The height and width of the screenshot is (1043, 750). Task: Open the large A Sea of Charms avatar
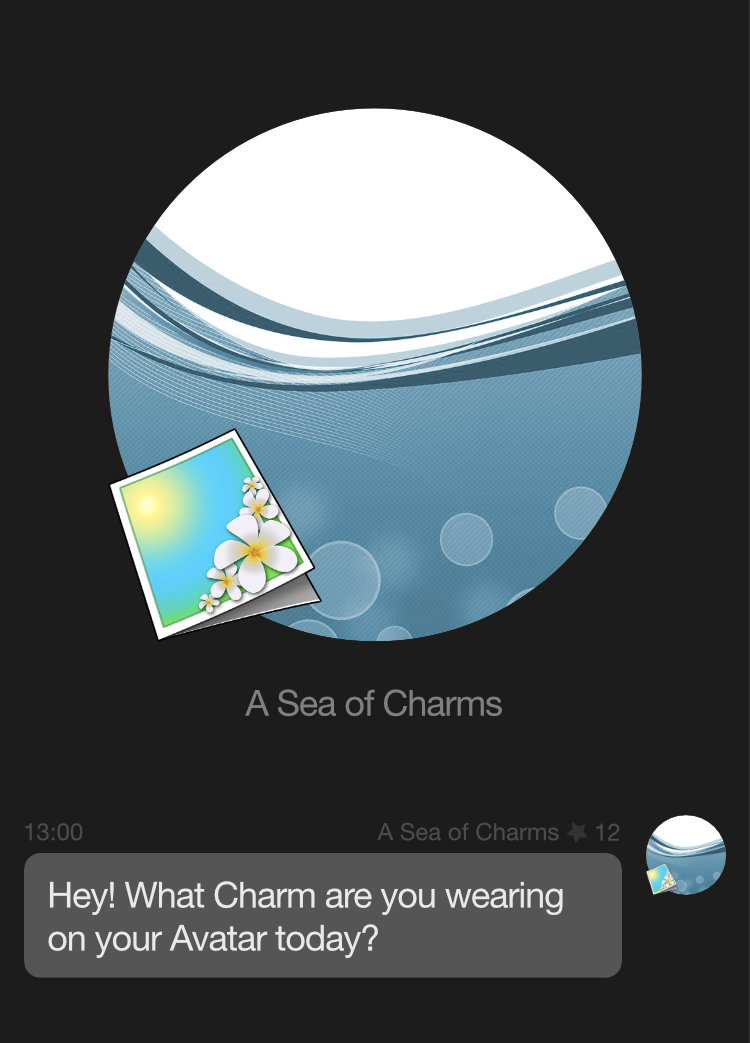(375, 374)
